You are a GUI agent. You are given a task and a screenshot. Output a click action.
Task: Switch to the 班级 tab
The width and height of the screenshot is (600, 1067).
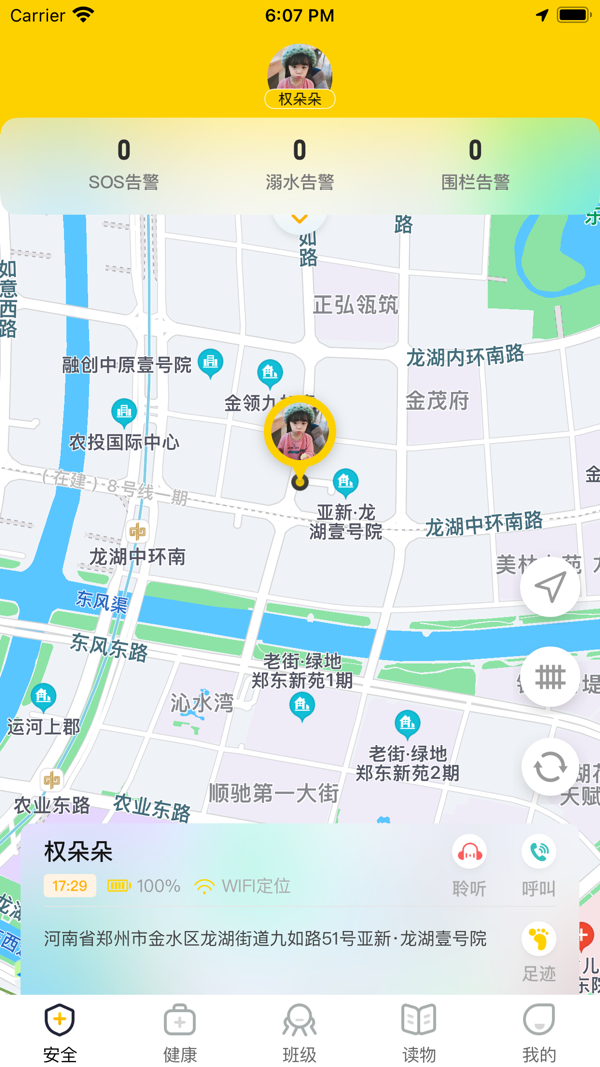299,1033
